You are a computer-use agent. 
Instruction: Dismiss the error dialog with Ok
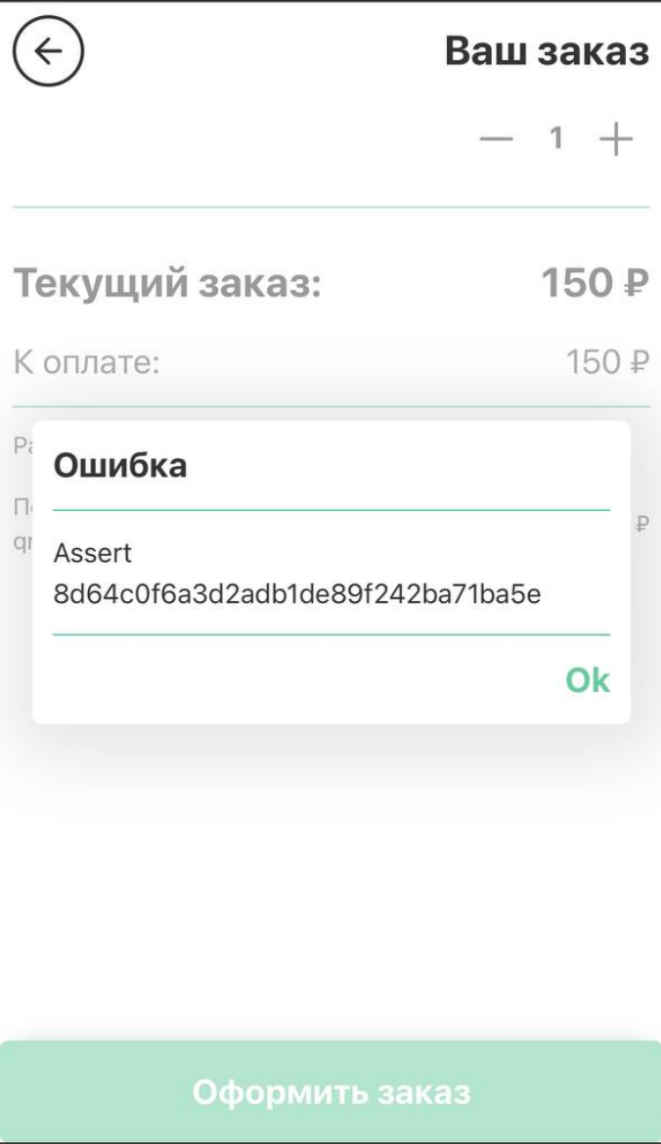tap(587, 680)
